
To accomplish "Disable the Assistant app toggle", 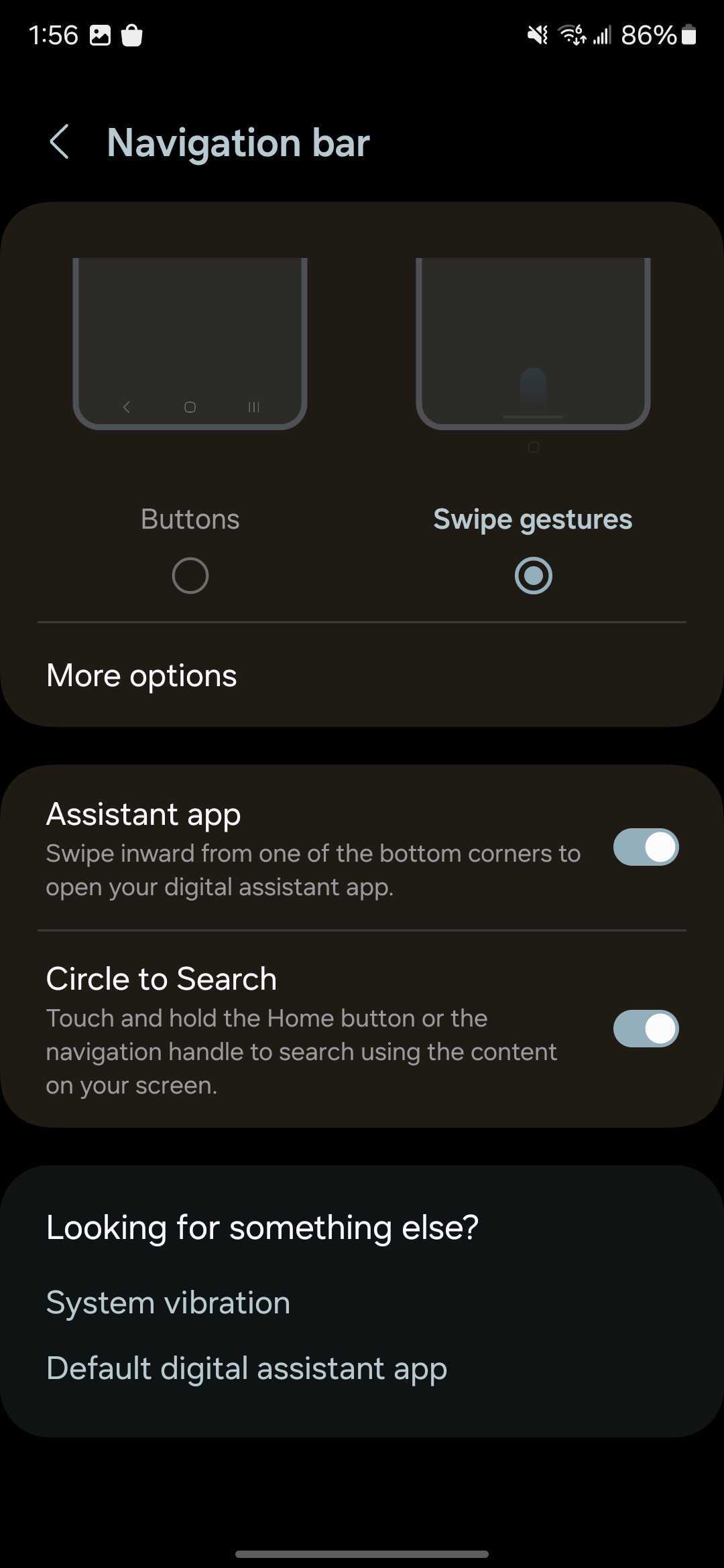I will [x=646, y=847].
